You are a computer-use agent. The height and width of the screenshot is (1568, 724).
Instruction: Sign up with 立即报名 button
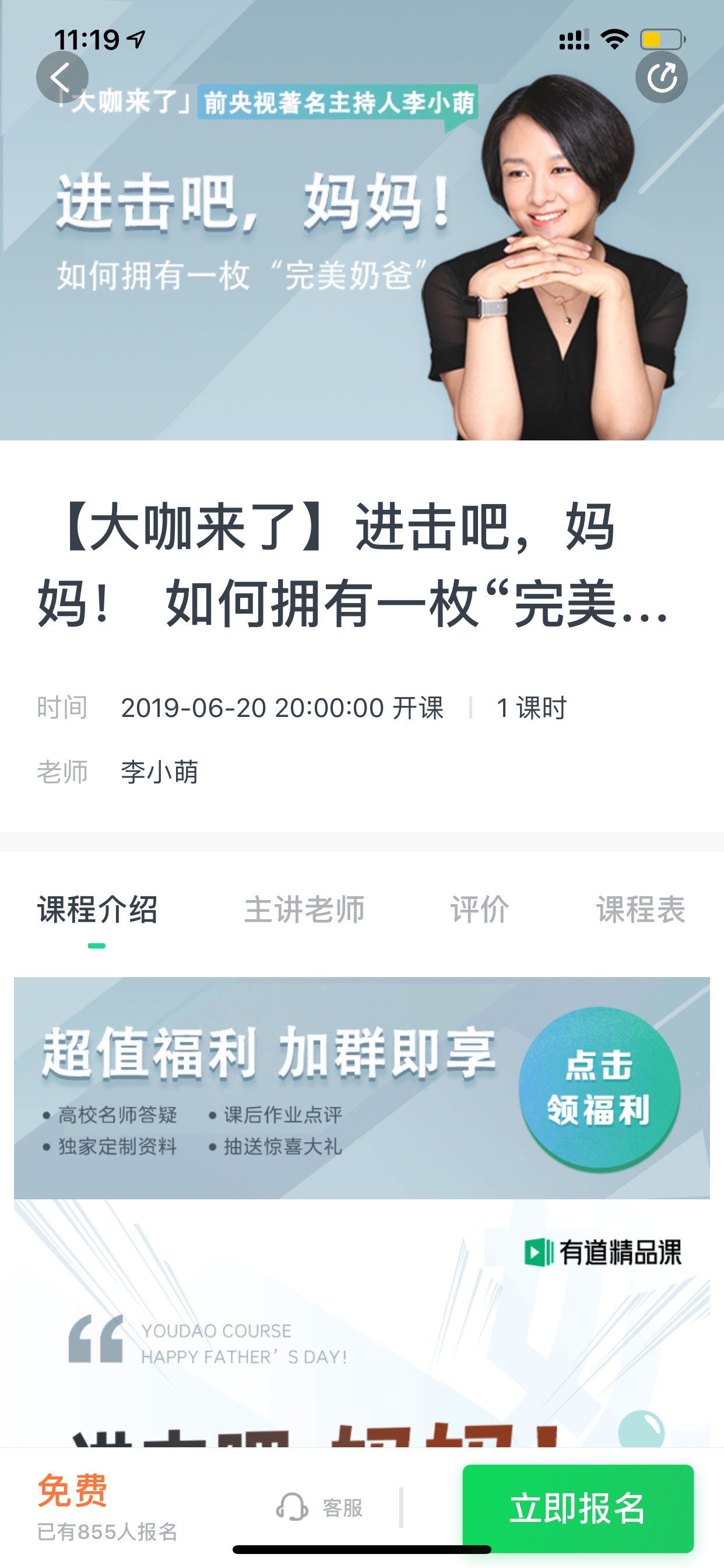point(578,1508)
